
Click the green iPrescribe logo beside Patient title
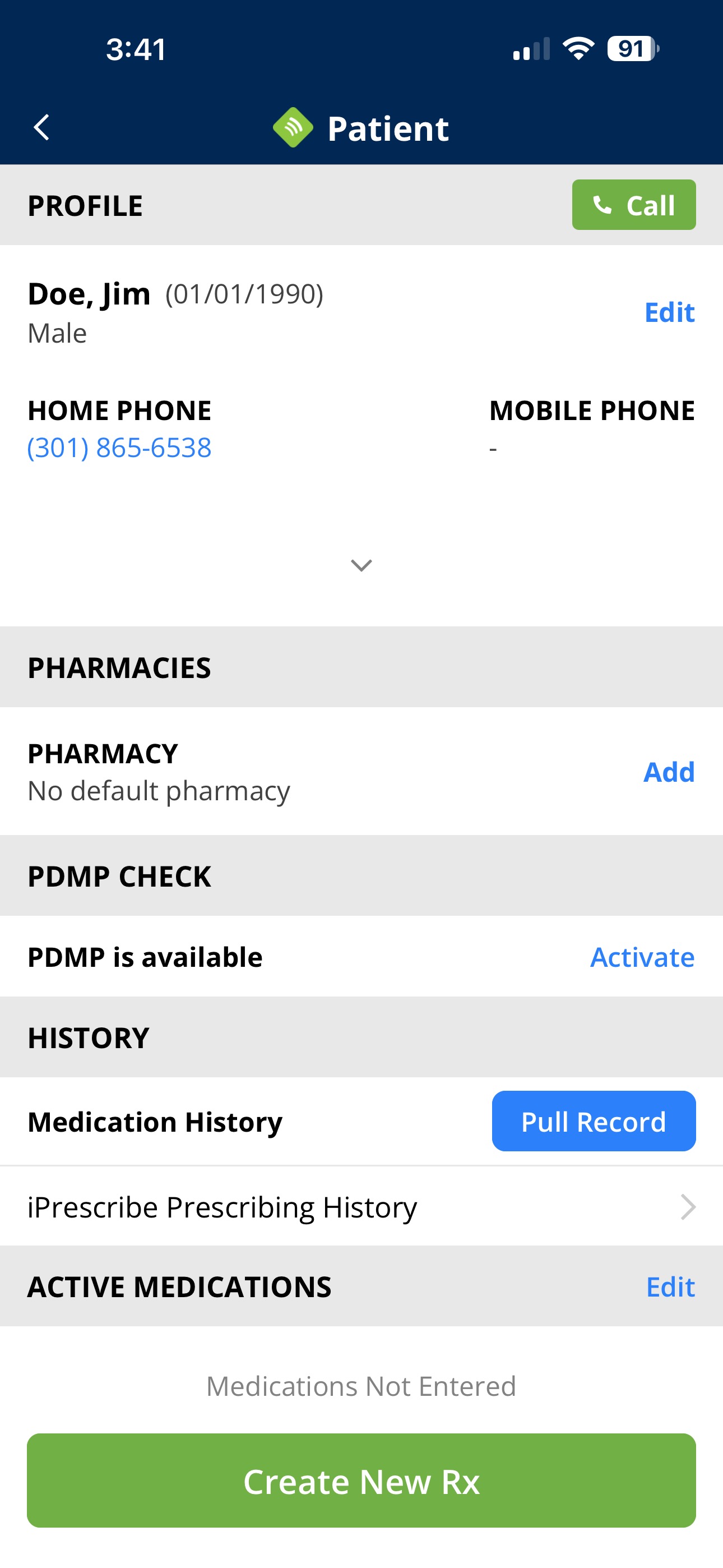click(x=293, y=127)
